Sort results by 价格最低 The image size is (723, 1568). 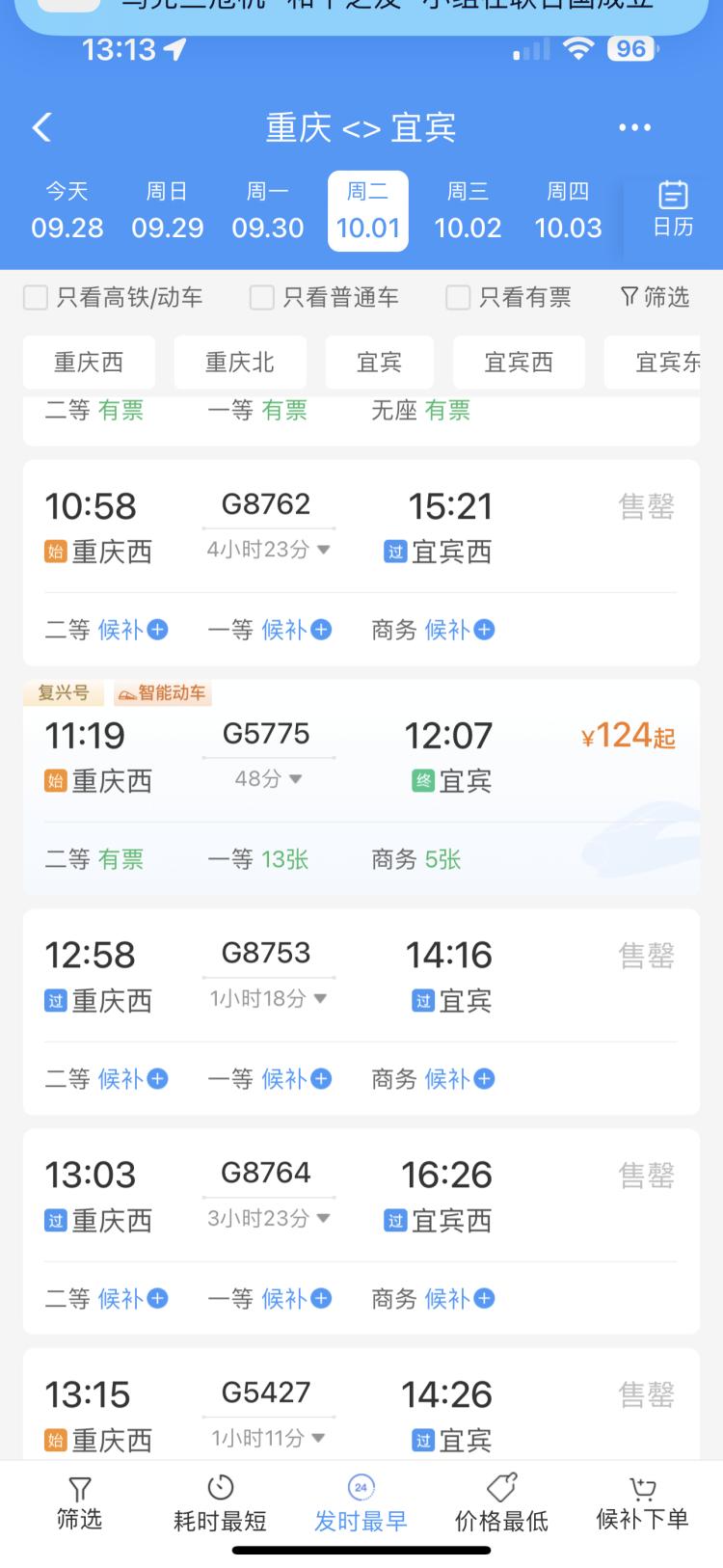pos(501,1503)
